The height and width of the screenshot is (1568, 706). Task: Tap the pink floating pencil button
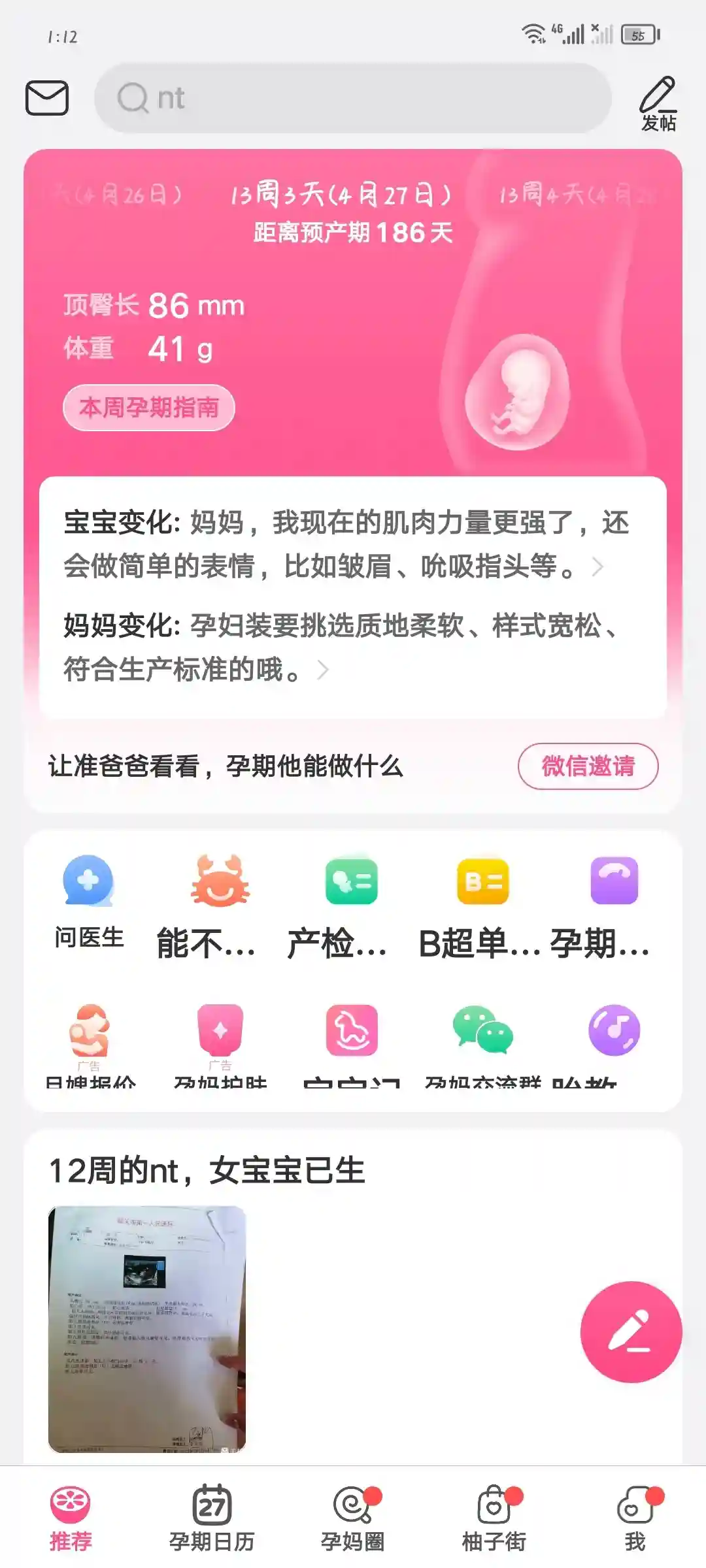point(631,1331)
